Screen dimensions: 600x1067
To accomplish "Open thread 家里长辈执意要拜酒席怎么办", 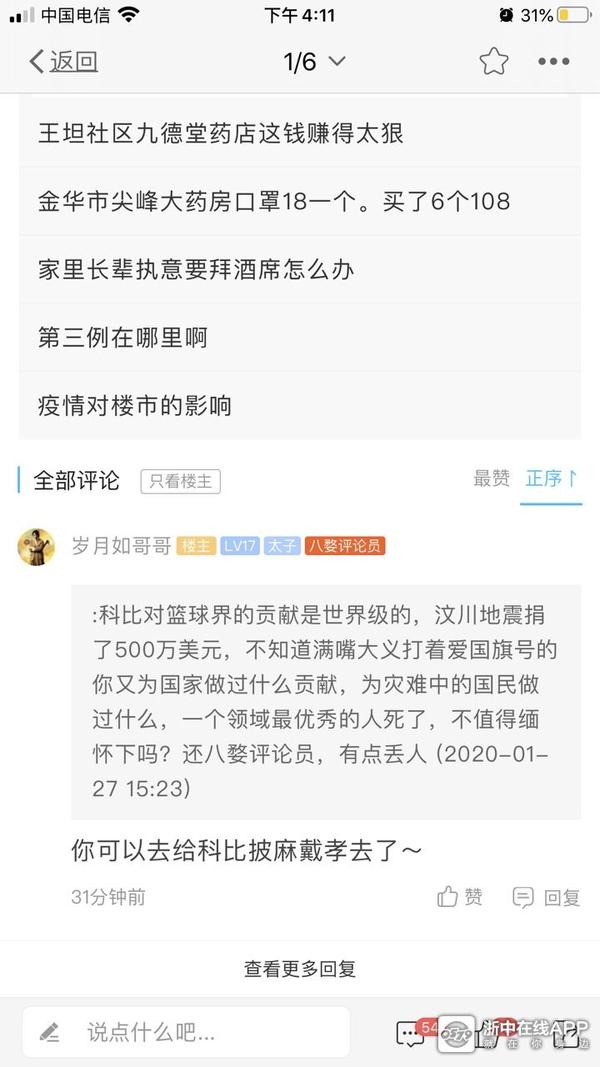I will (196, 269).
